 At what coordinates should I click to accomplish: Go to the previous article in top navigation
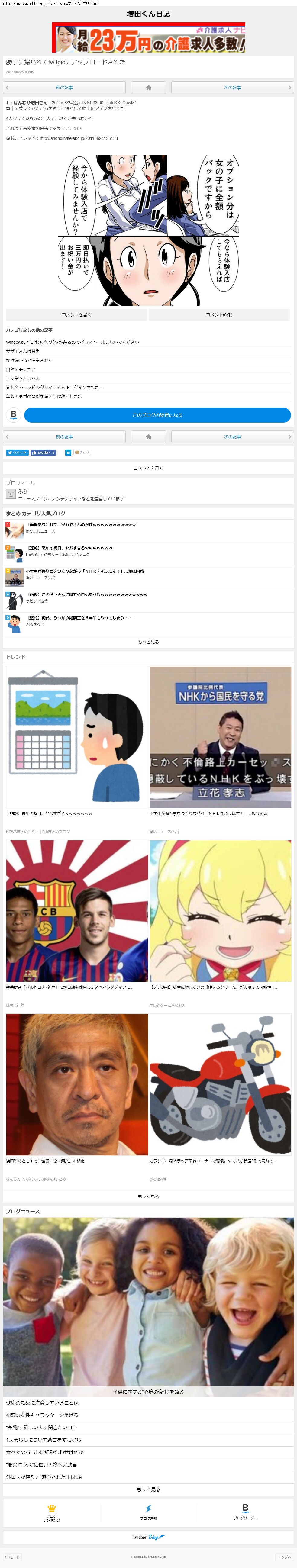tap(64, 88)
